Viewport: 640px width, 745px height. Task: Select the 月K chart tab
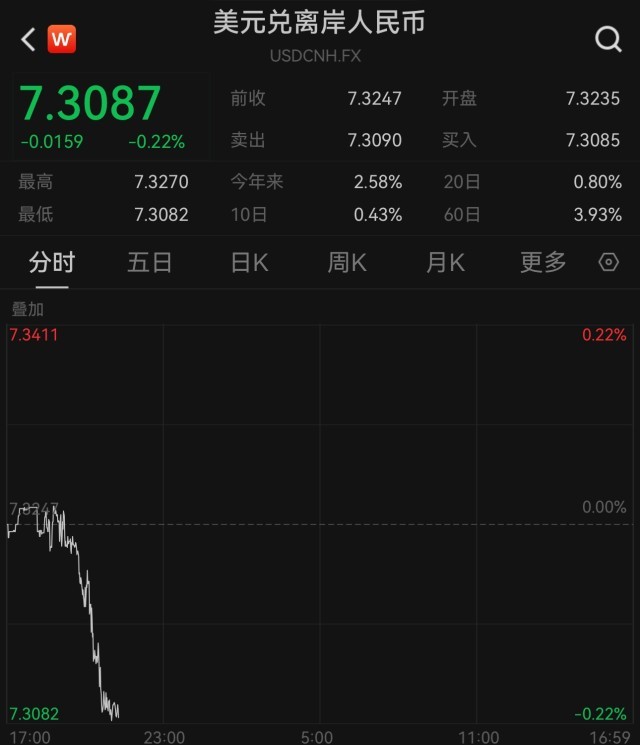click(445, 262)
